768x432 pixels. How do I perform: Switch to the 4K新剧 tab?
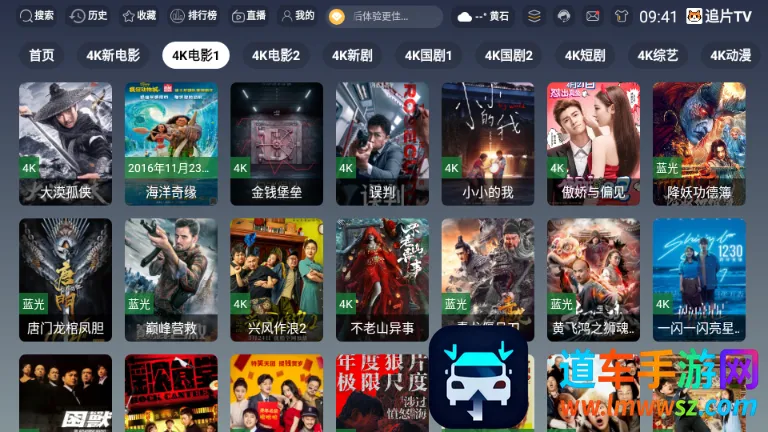tap(352, 55)
